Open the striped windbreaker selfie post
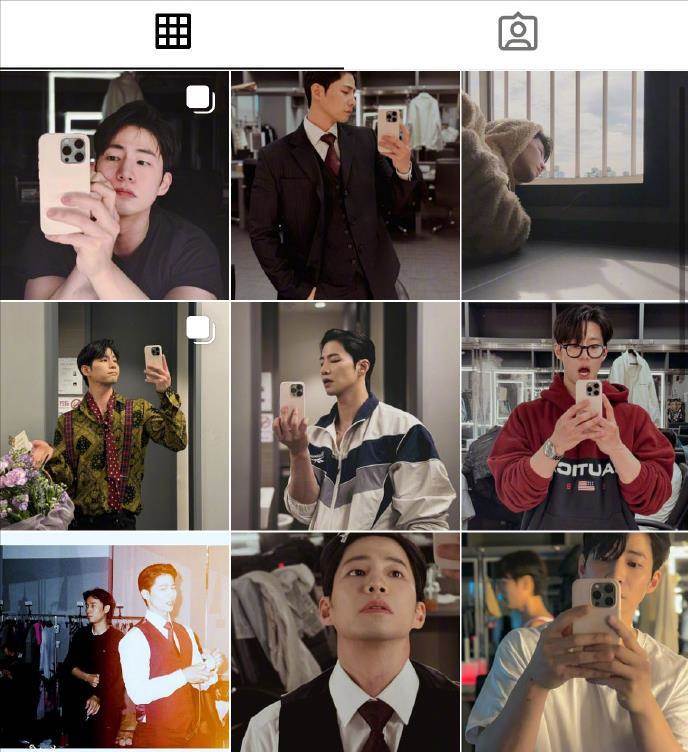Viewport: 688px width, 752px height. coord(344,416)
